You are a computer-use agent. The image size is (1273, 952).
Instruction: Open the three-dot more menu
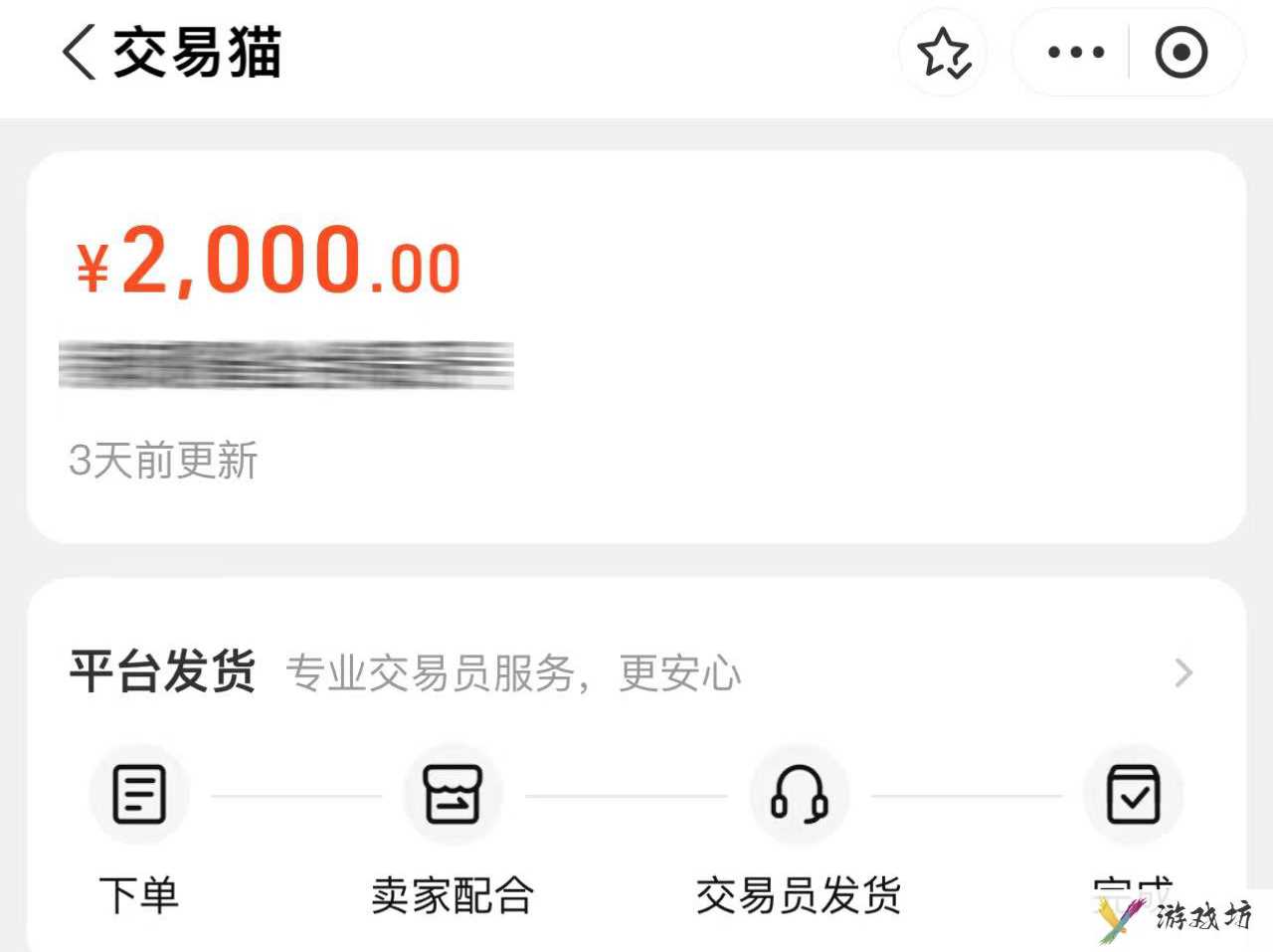click(1075, 53)
